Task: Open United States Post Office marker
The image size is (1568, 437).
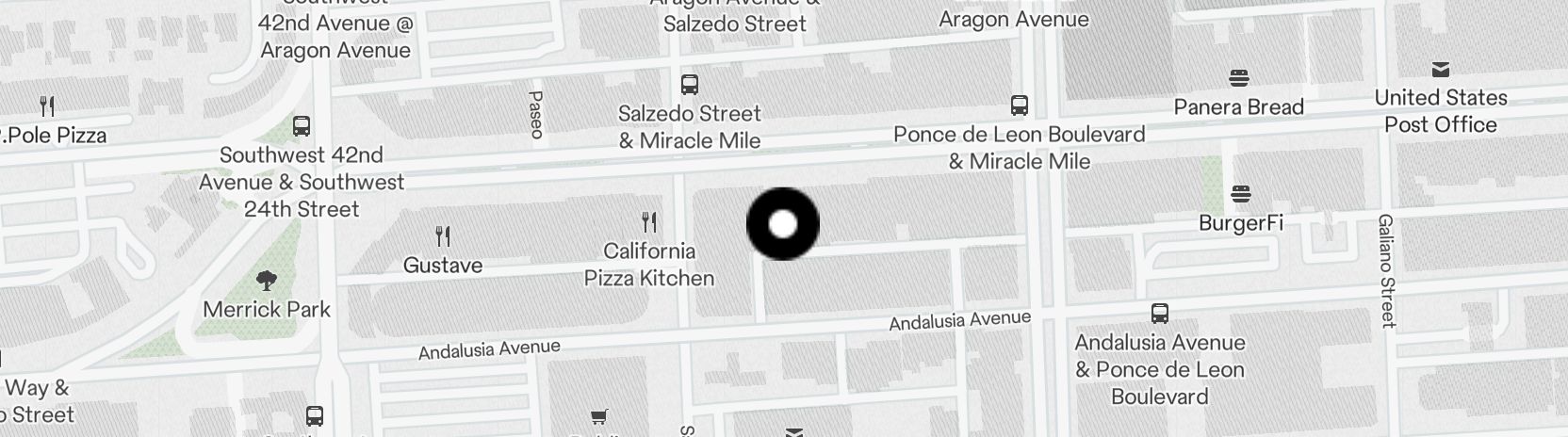Action: click(1440, 70)
